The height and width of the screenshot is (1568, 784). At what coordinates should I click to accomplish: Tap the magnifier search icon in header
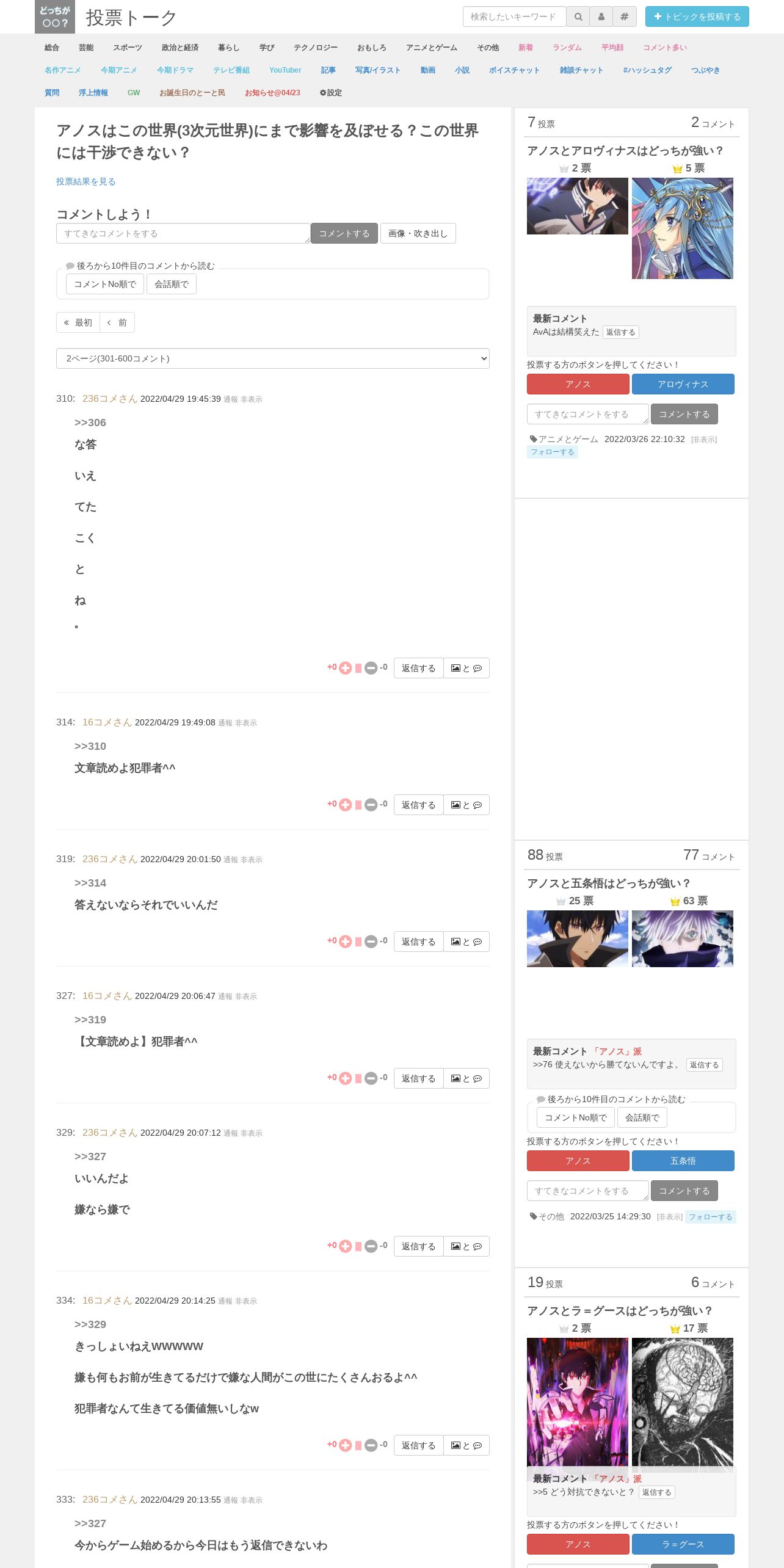point(578,16)
